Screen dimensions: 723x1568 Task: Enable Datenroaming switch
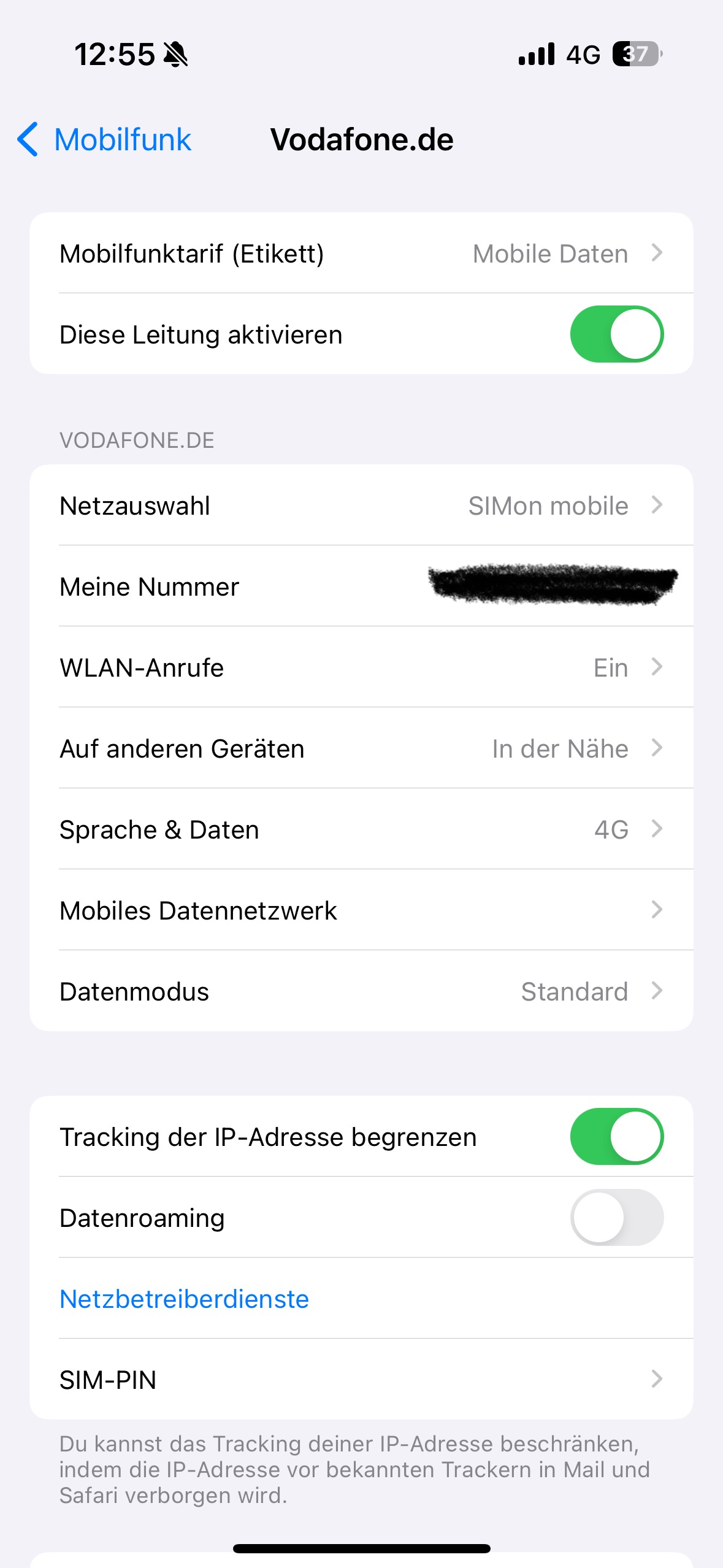click(x=616, y=1217)
